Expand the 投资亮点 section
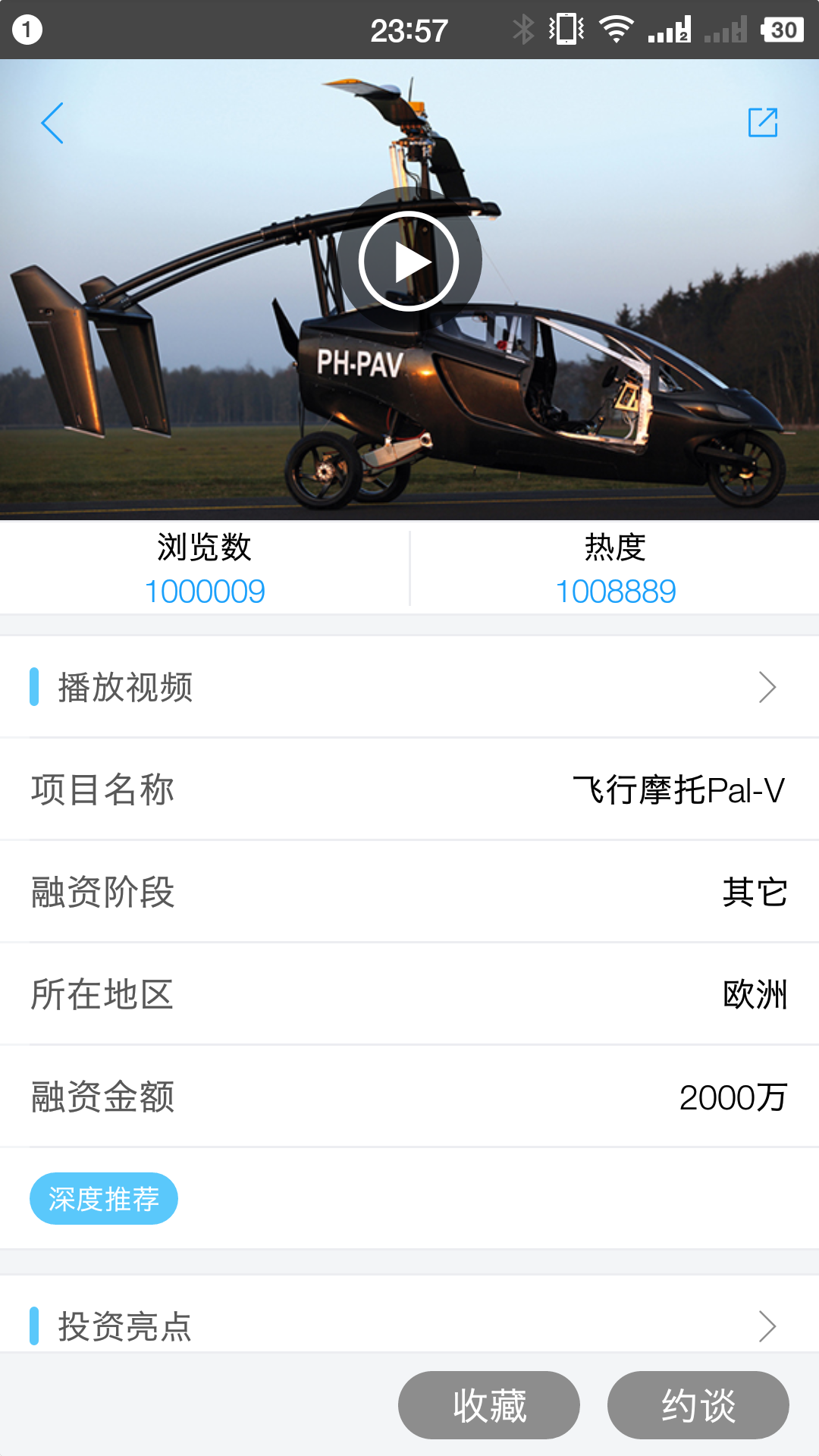 (409, 1326)
